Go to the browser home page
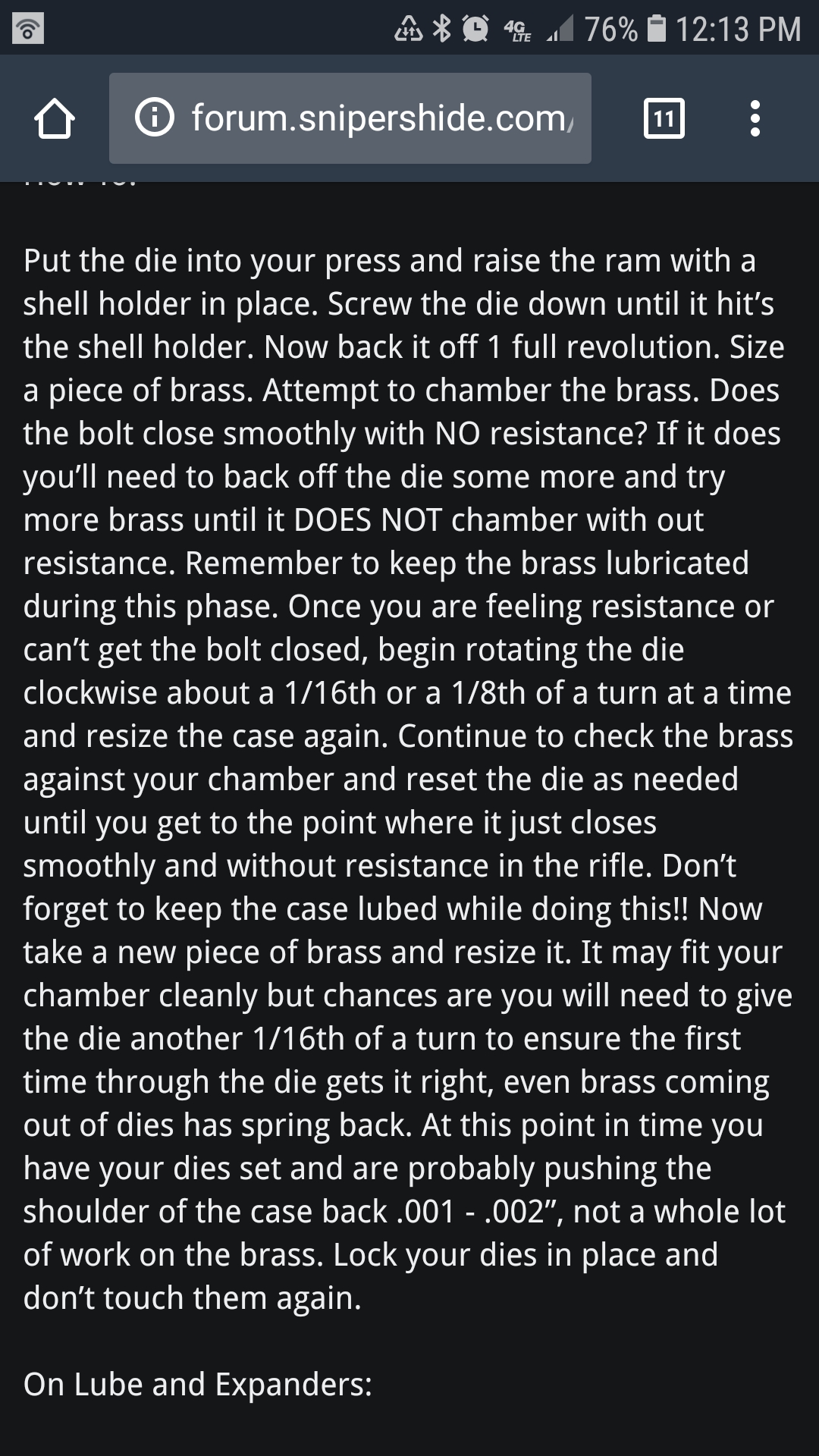The width and height of the screenshot is (819, 1456). point(55,119)
